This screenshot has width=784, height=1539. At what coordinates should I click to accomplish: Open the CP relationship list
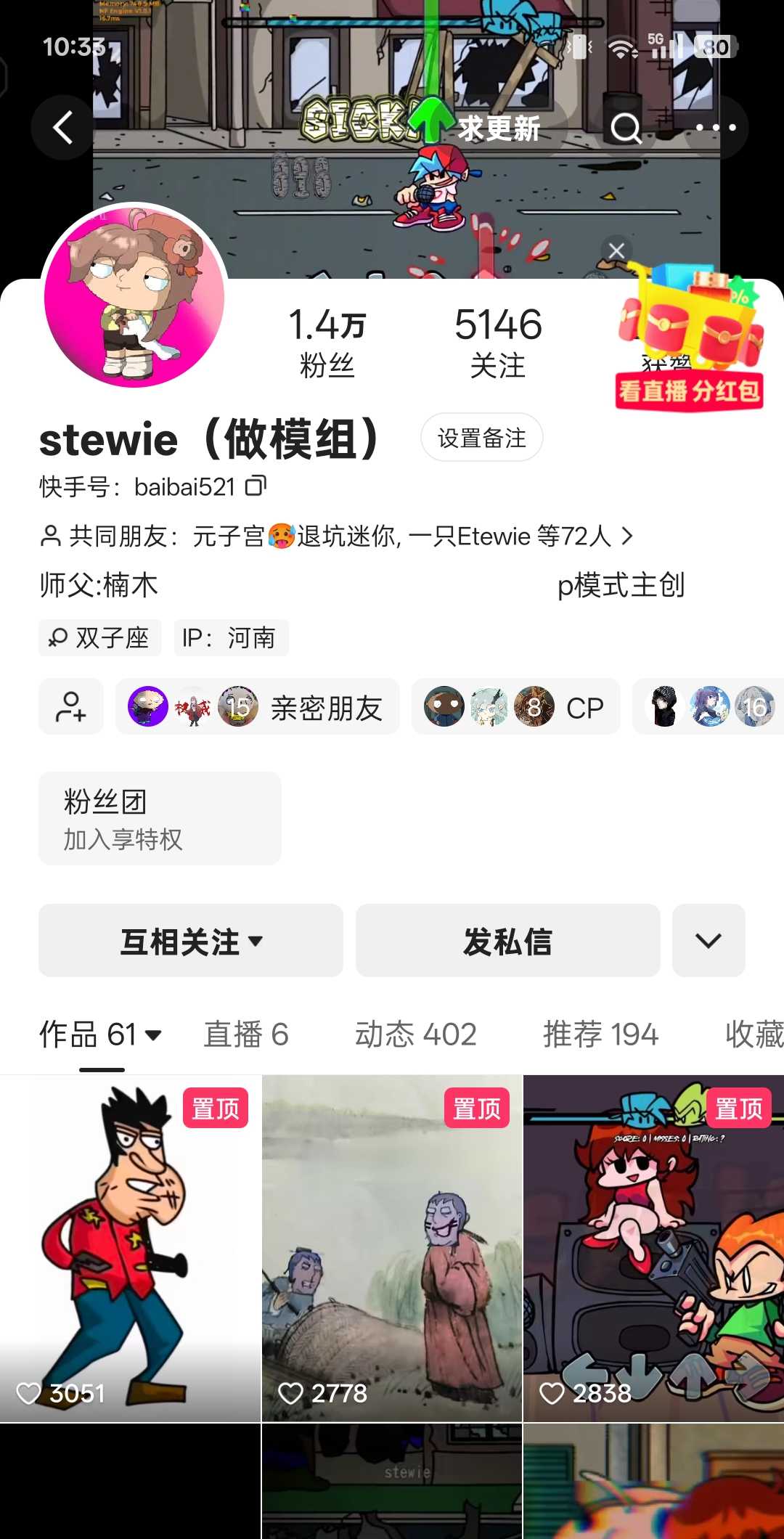[x=515, y=707]
